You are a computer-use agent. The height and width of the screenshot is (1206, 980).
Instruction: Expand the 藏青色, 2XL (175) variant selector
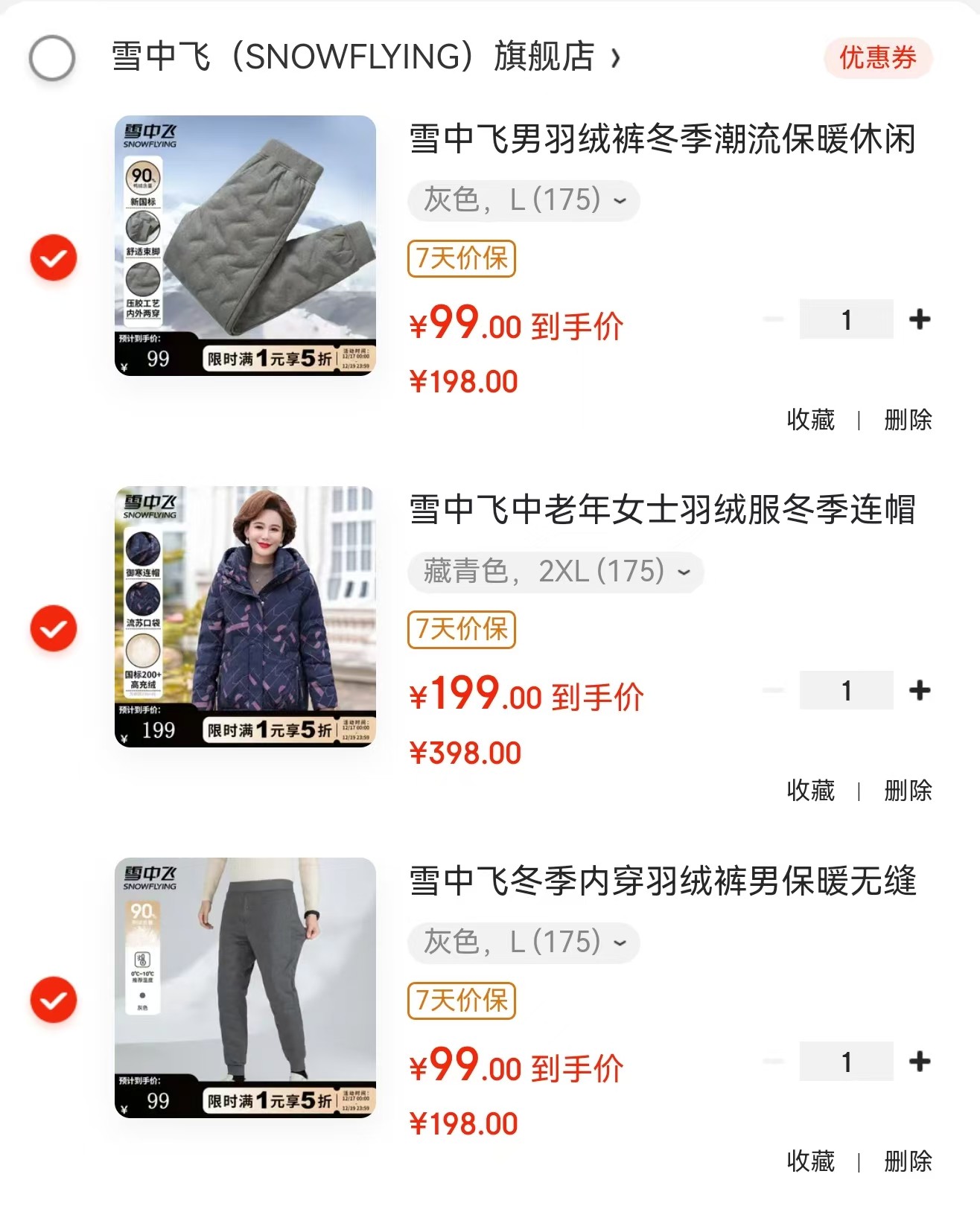tap(556, 572)
